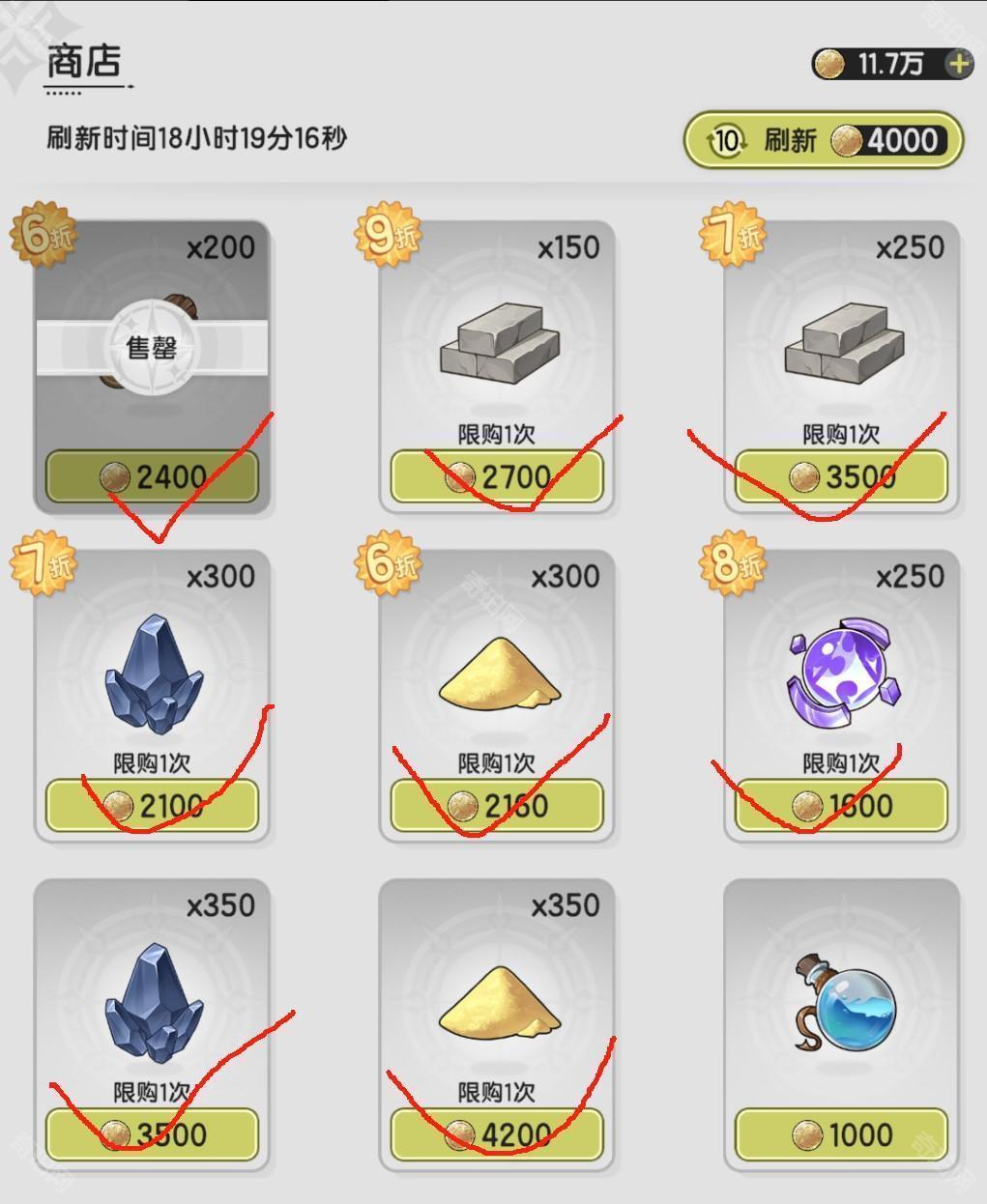Screen dimensions: 987x1204
Task: Buy the blue potion for 1000
Action: tap(841, 1134)
